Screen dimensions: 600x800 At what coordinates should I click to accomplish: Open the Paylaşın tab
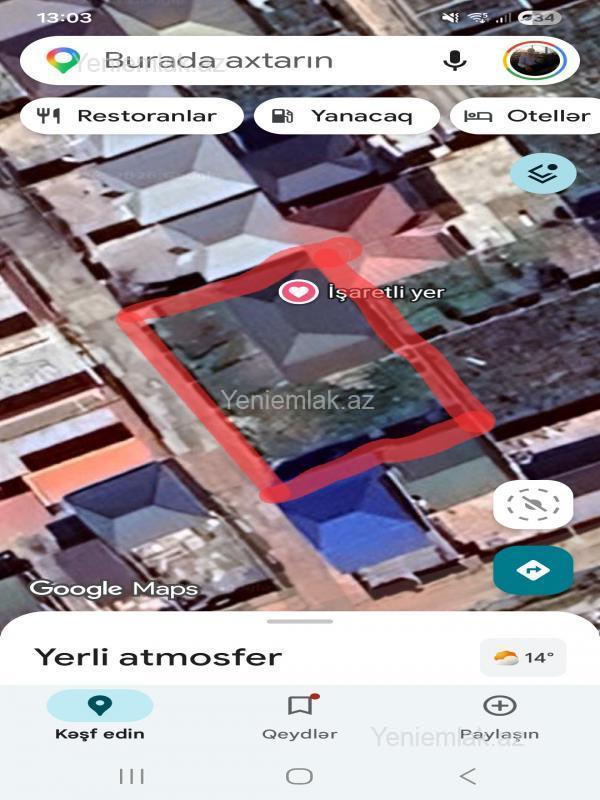click(499, 717)
